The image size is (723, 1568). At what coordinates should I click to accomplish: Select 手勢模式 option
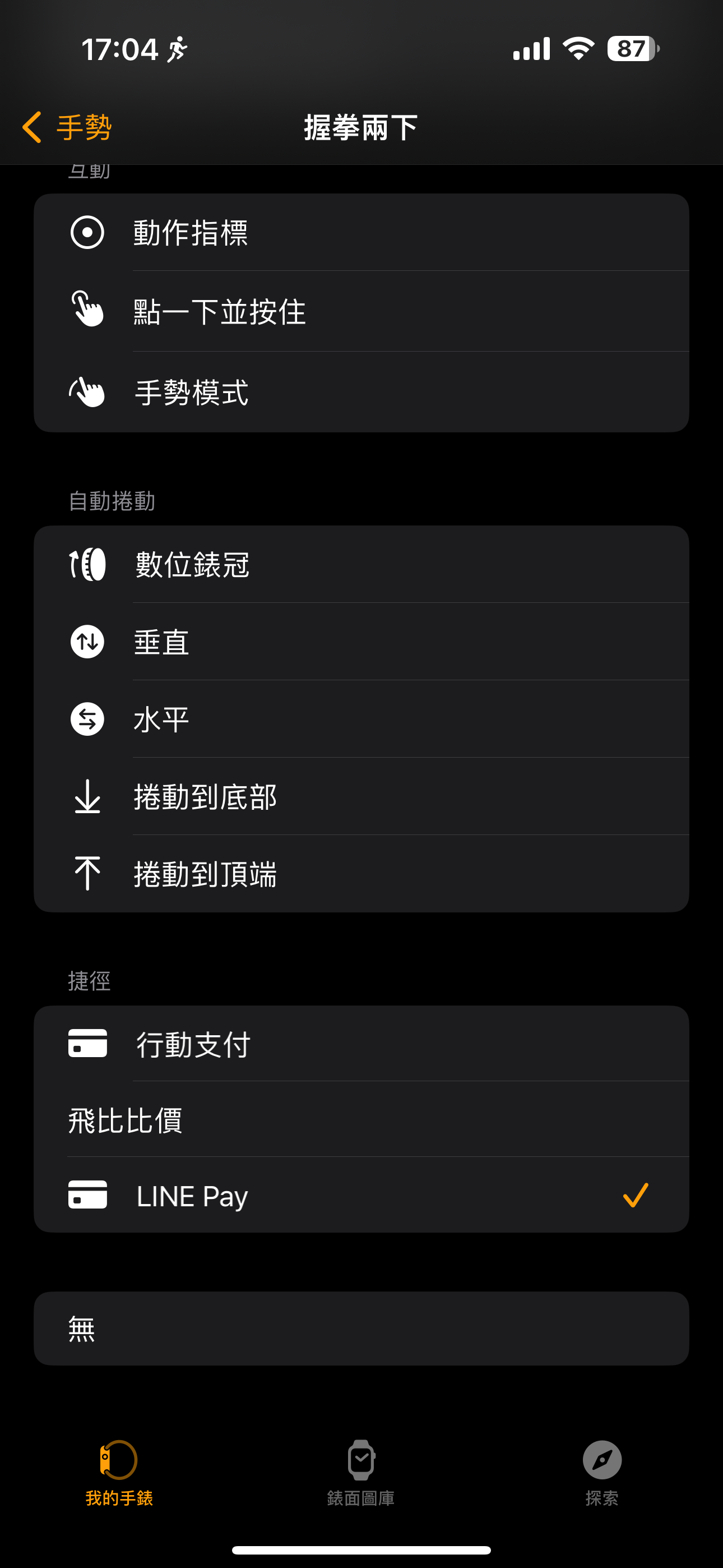(361, 392)
